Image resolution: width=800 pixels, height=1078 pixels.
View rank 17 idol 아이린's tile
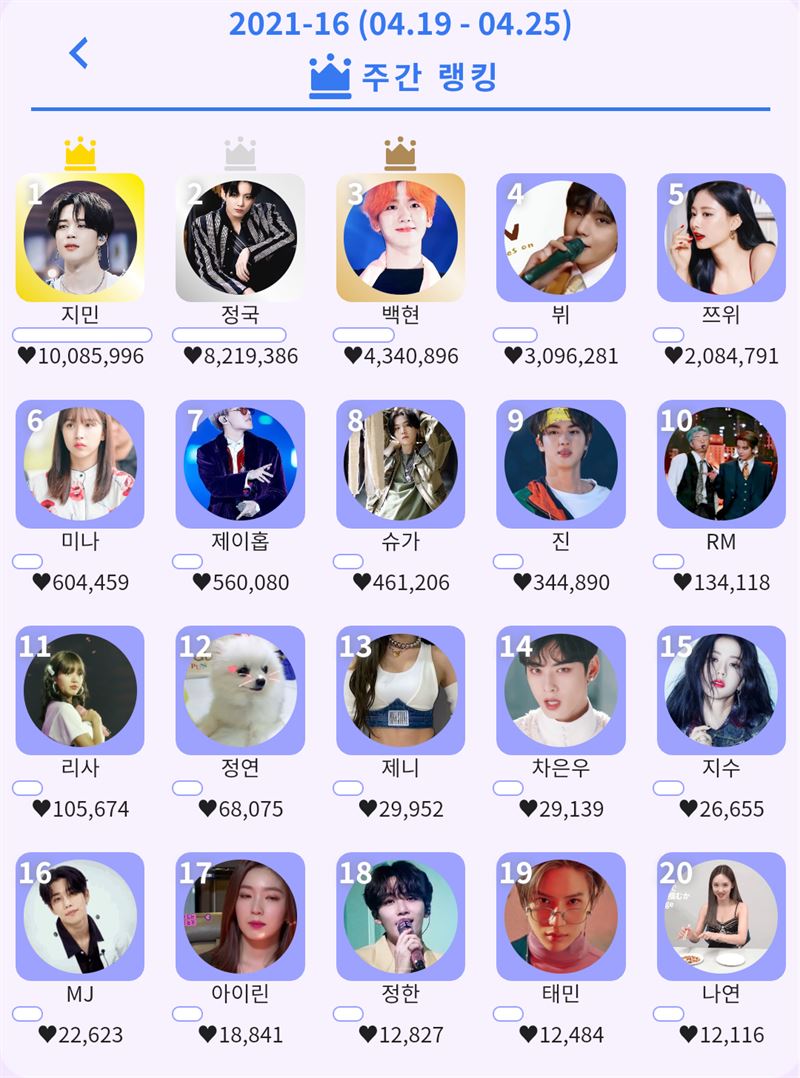240,916
